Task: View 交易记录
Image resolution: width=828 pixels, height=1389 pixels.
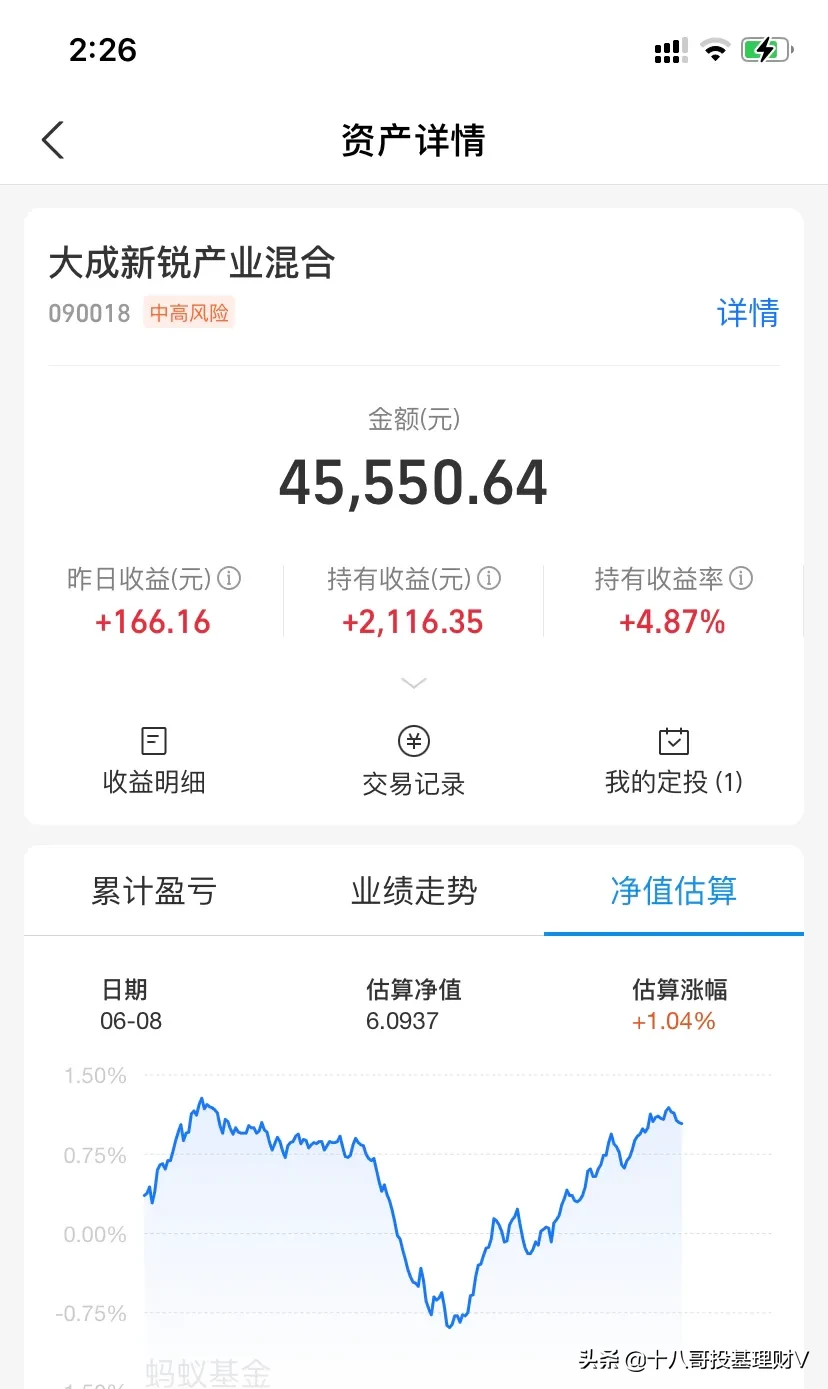Action: (414, 762)
